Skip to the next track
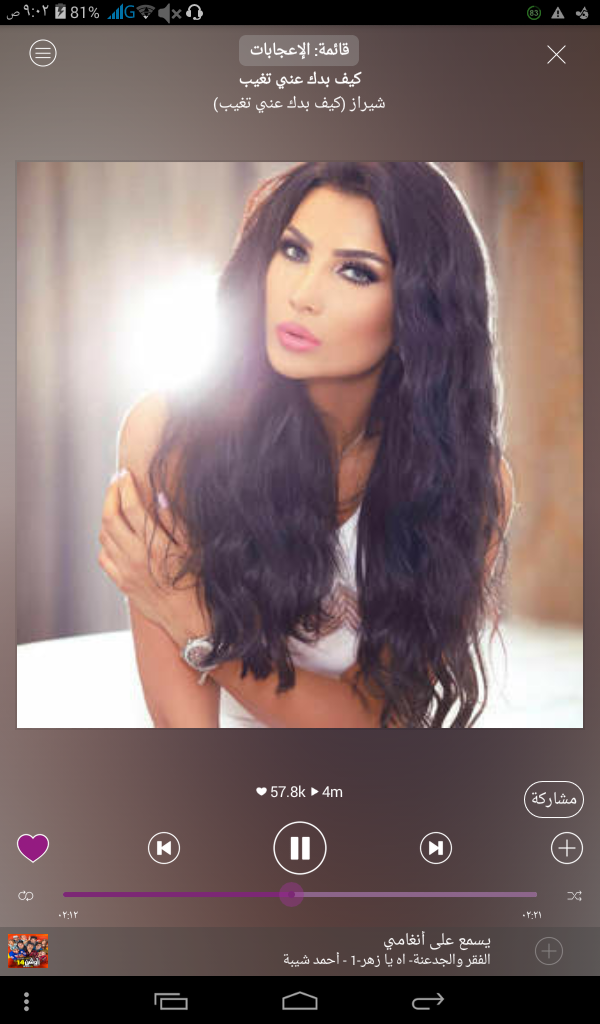This screenshot has width=600, height=1024. [435, 848]
